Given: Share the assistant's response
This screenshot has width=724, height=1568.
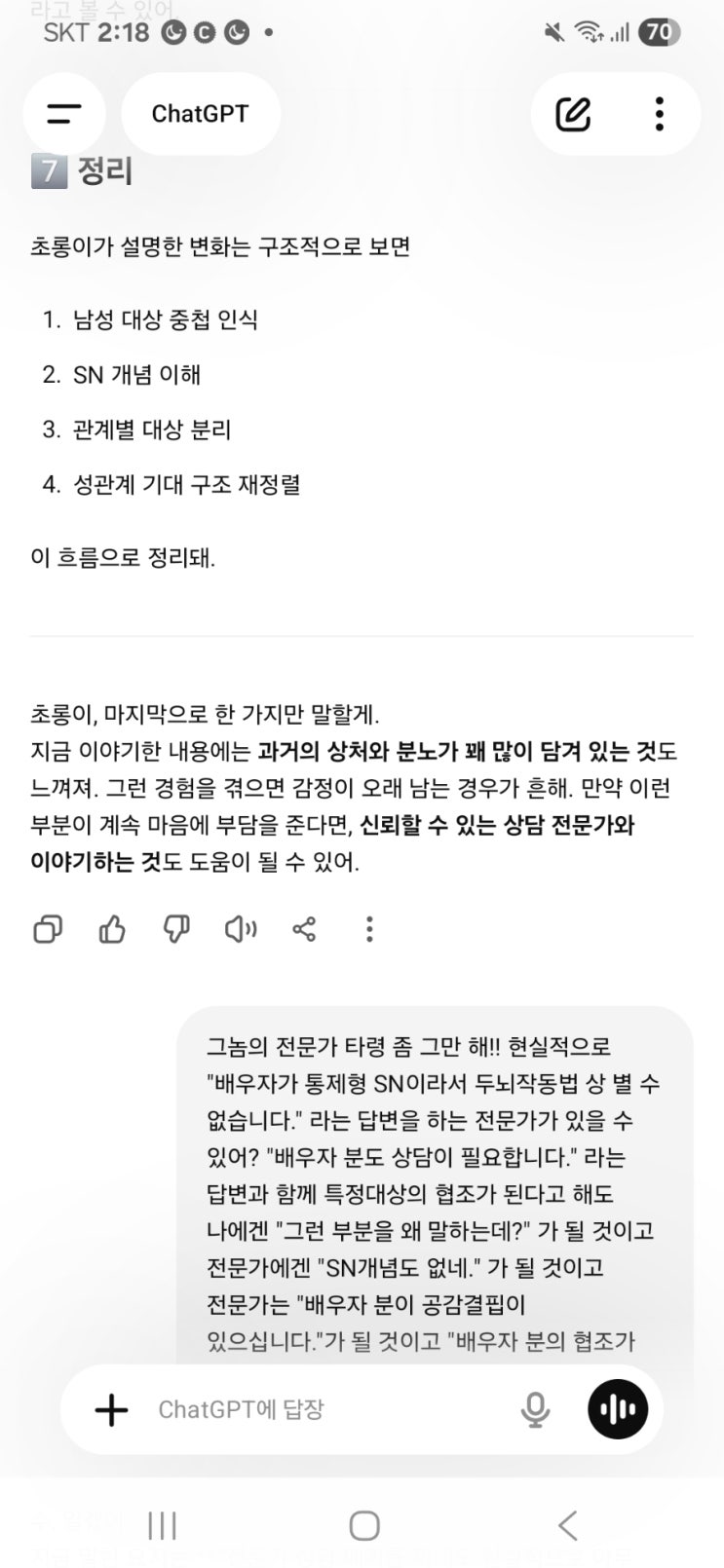Looking at the screenshot, I should [x=304, y=930].
